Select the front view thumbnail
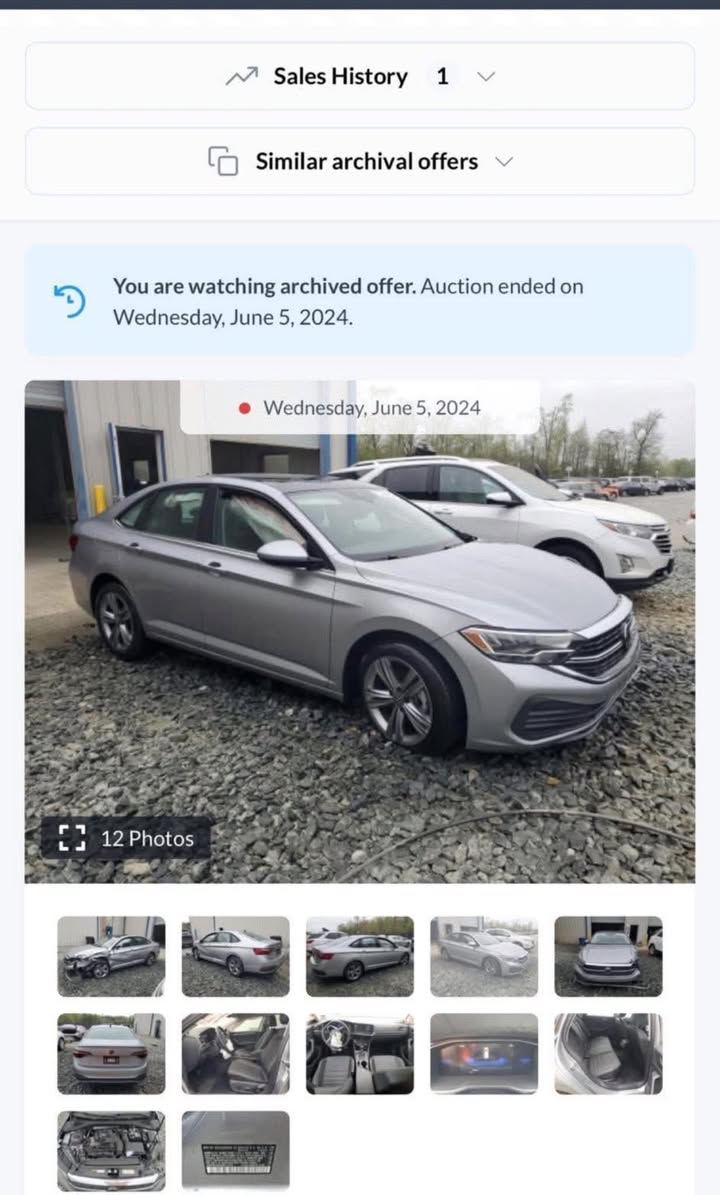This screenshot has height=1195, width=720. point(608,956)
